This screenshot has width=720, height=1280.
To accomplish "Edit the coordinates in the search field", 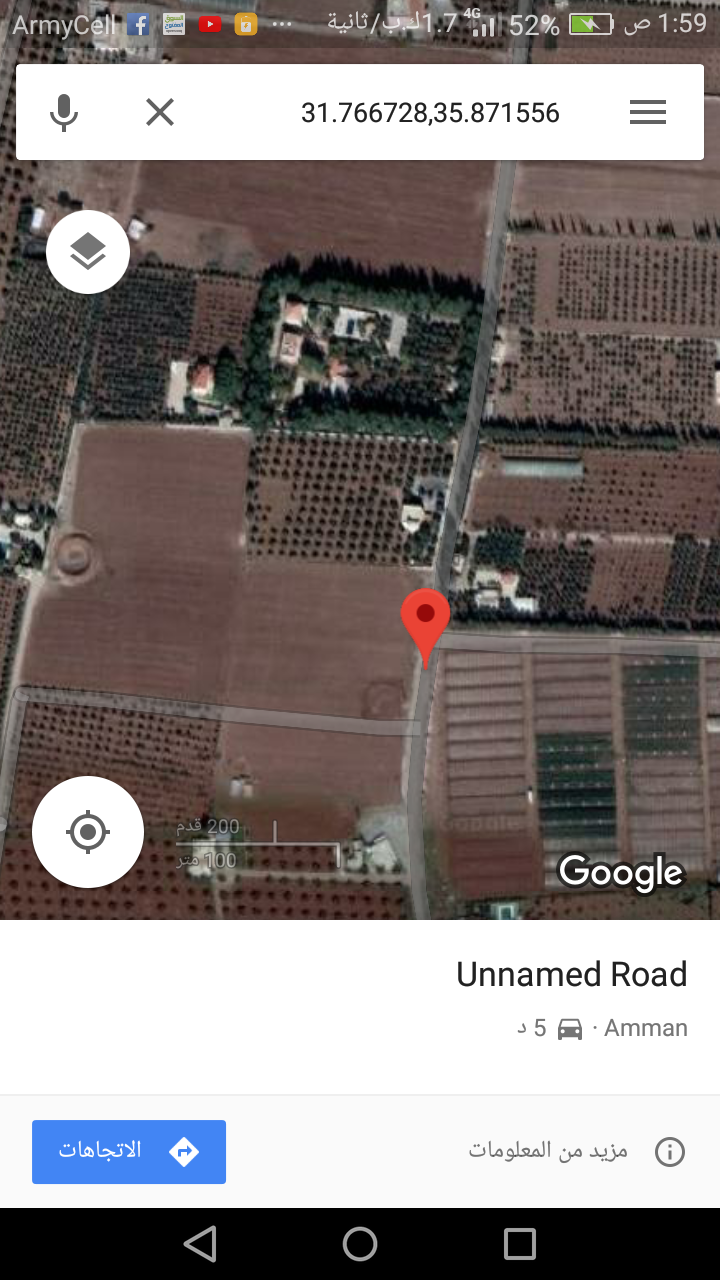I will pos(430,113).
